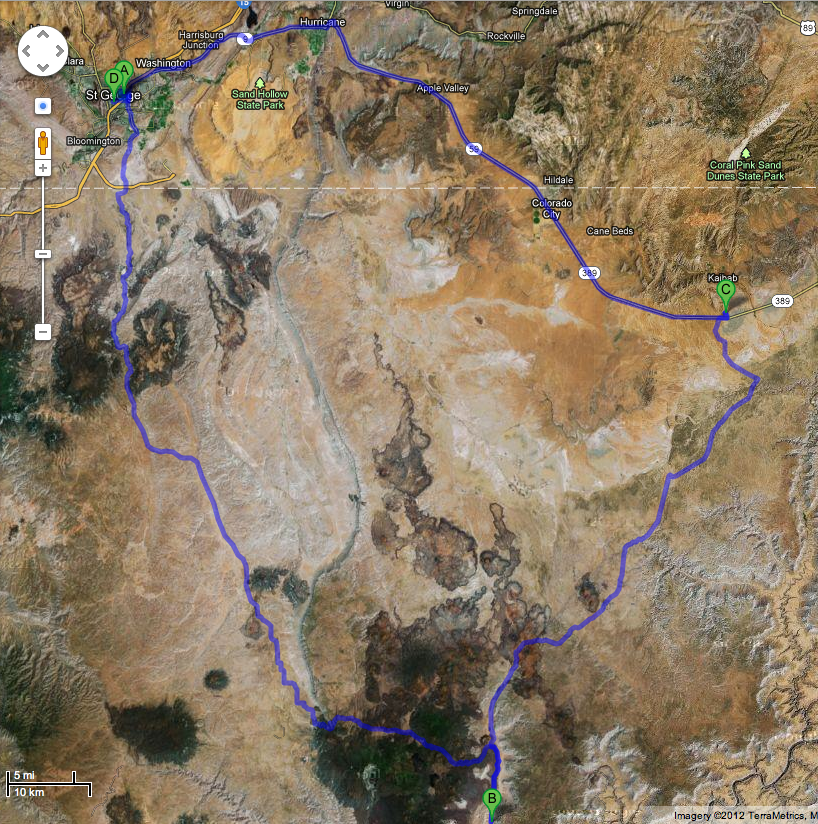Tap the zoom slider handle
Screen dimensions: 818x824
click(x=43, y=254)
